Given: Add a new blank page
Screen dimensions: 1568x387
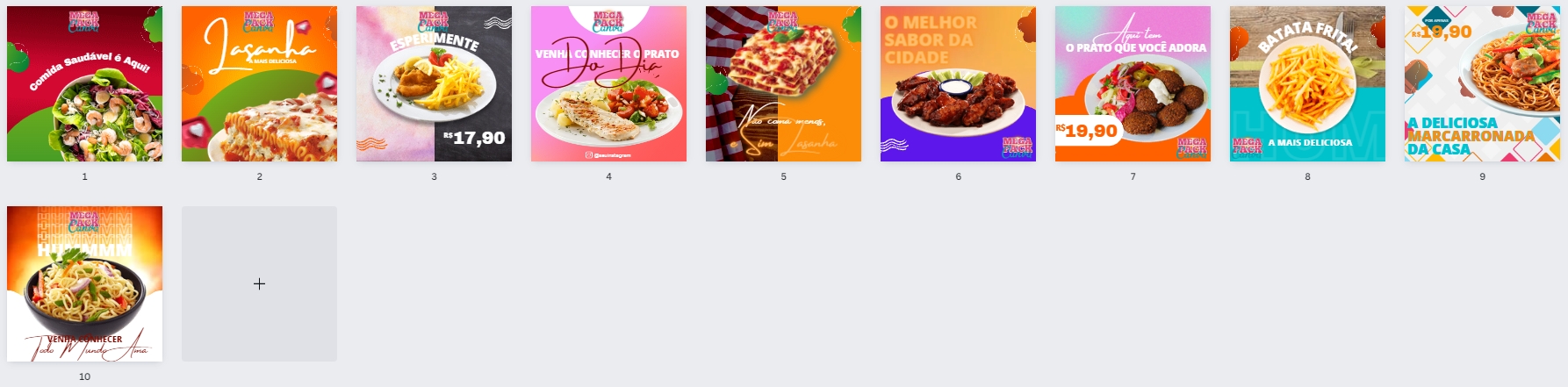Looking at the screenshot, I should 259,284.
